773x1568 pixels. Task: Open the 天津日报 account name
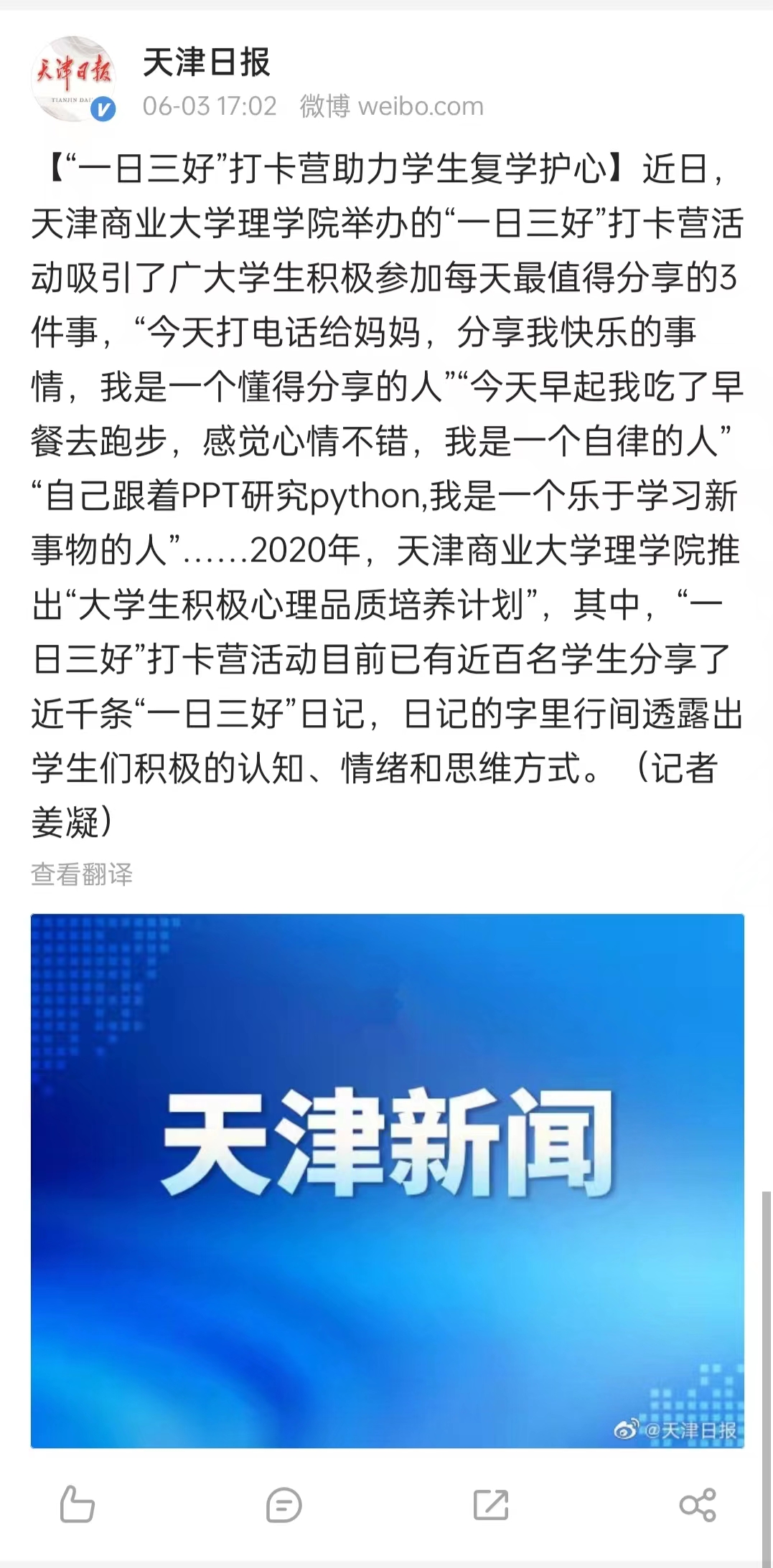(207, 62)
